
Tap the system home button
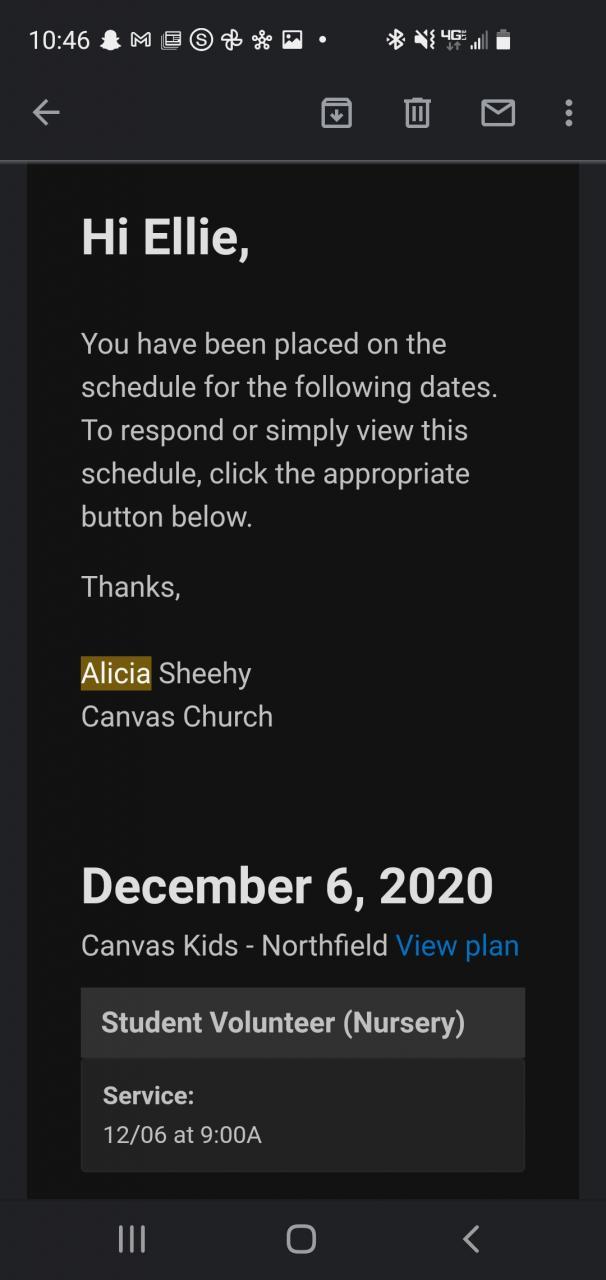pos(301,1239)
